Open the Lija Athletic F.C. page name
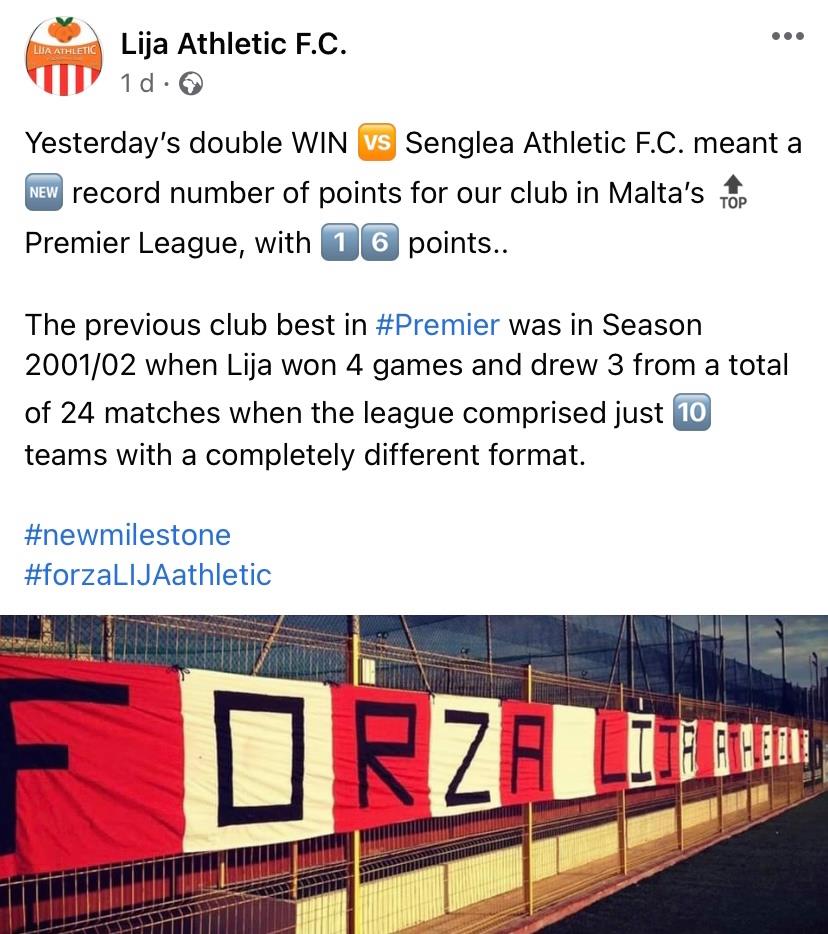The width and height of the screenshot is (828, 934). (233, 44)
